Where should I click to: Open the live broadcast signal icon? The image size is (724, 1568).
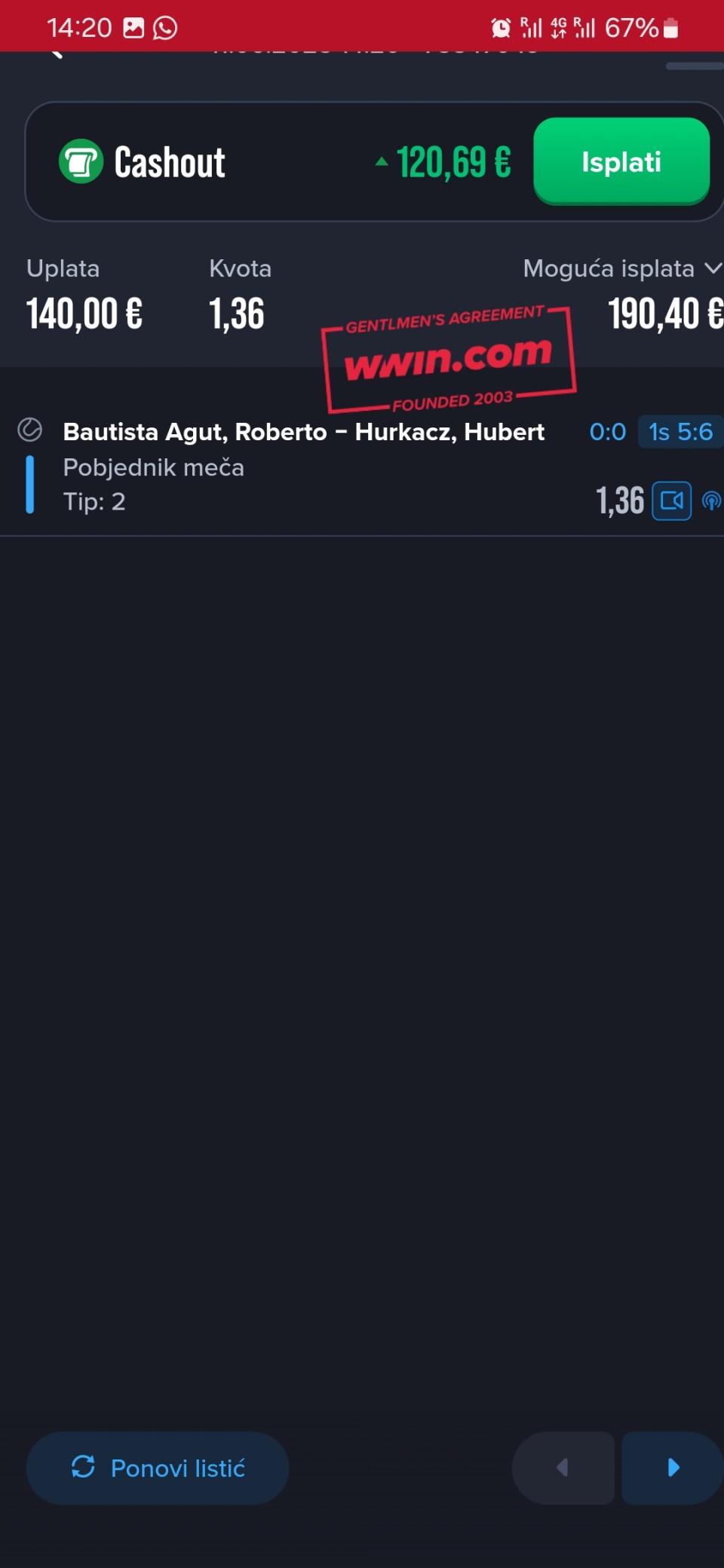tap(711, 501)
